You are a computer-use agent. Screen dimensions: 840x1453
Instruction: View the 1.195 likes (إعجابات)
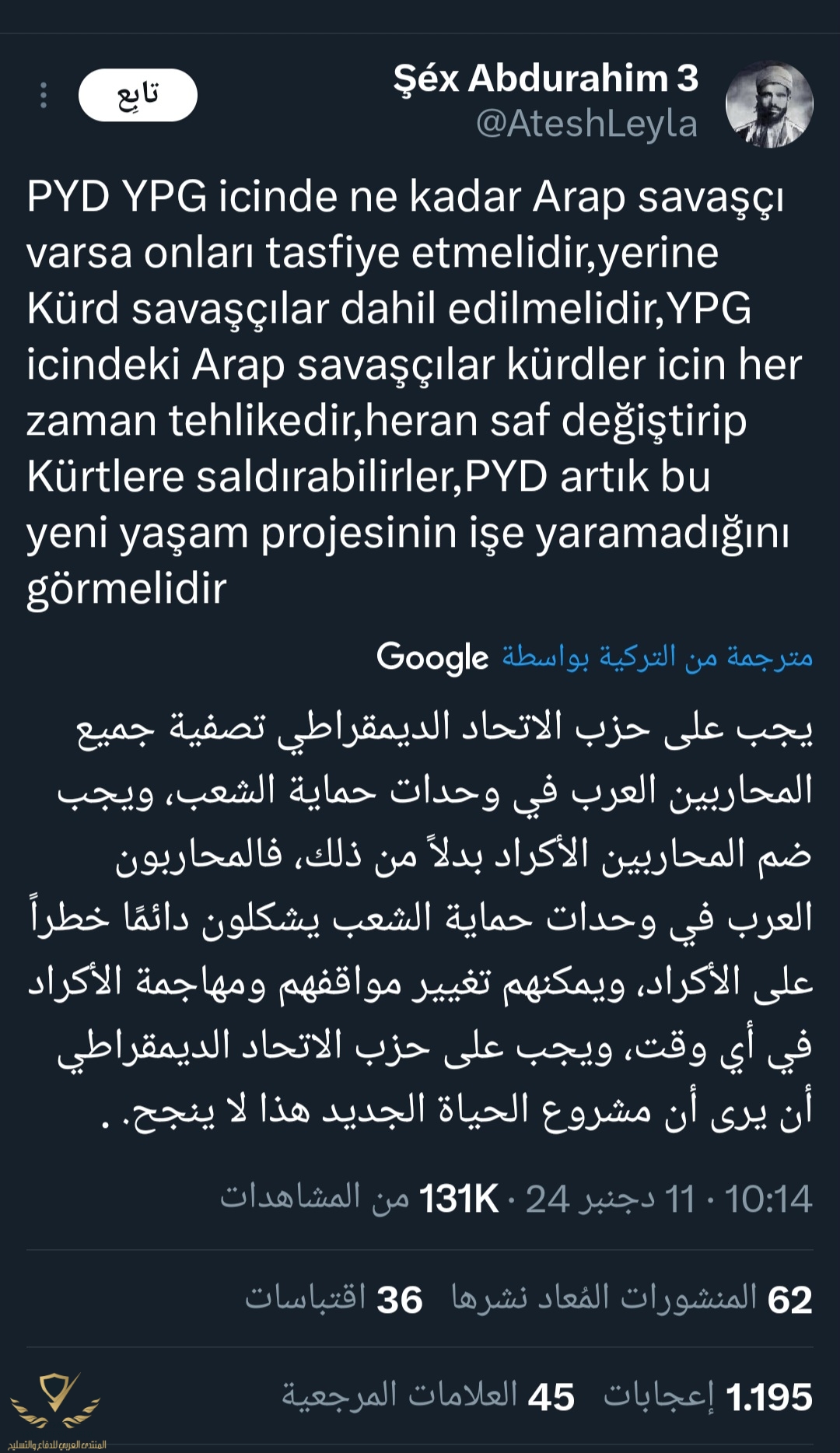click(708, 1397)
